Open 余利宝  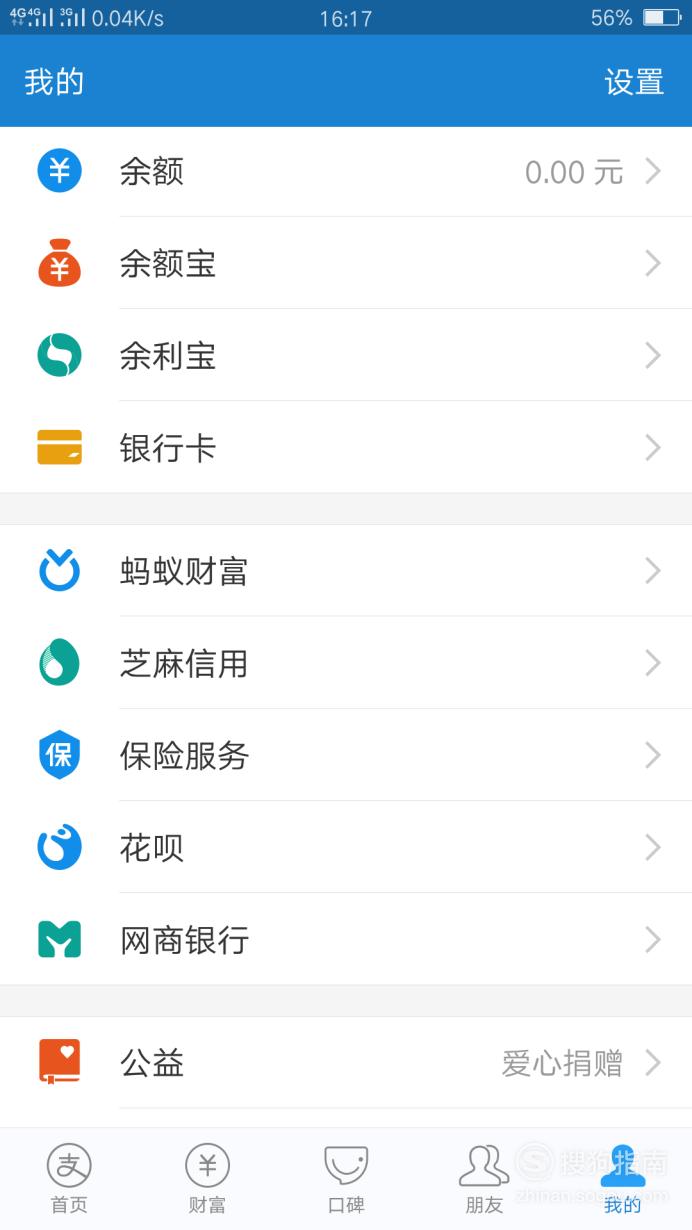pyautogui.click(x=346, y=356)
